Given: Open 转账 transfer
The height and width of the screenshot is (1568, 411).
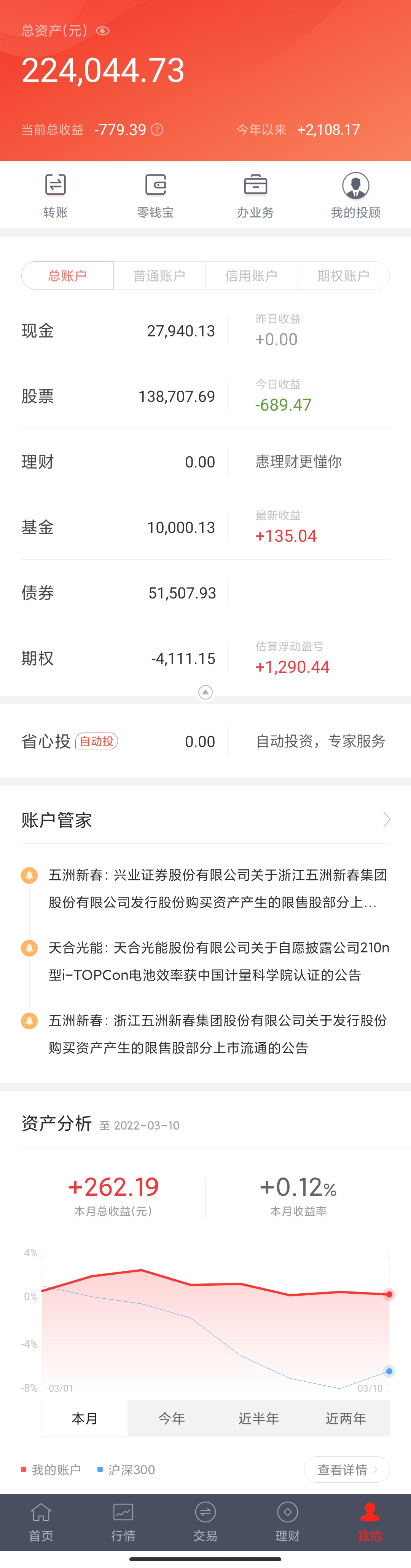Looking at the screenshot, I should coord(55,195).
